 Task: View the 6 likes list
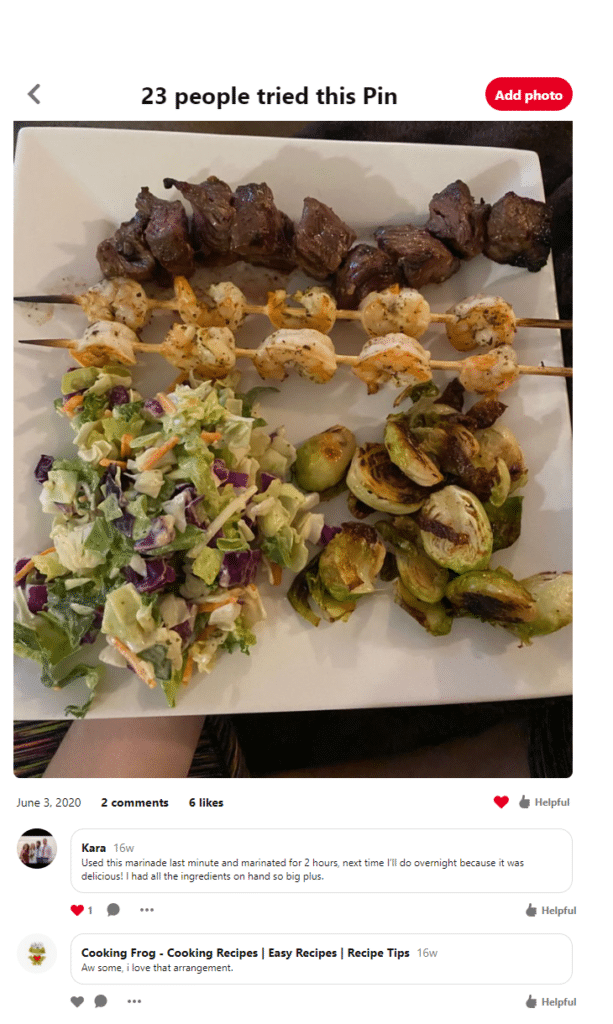point(205,803)
